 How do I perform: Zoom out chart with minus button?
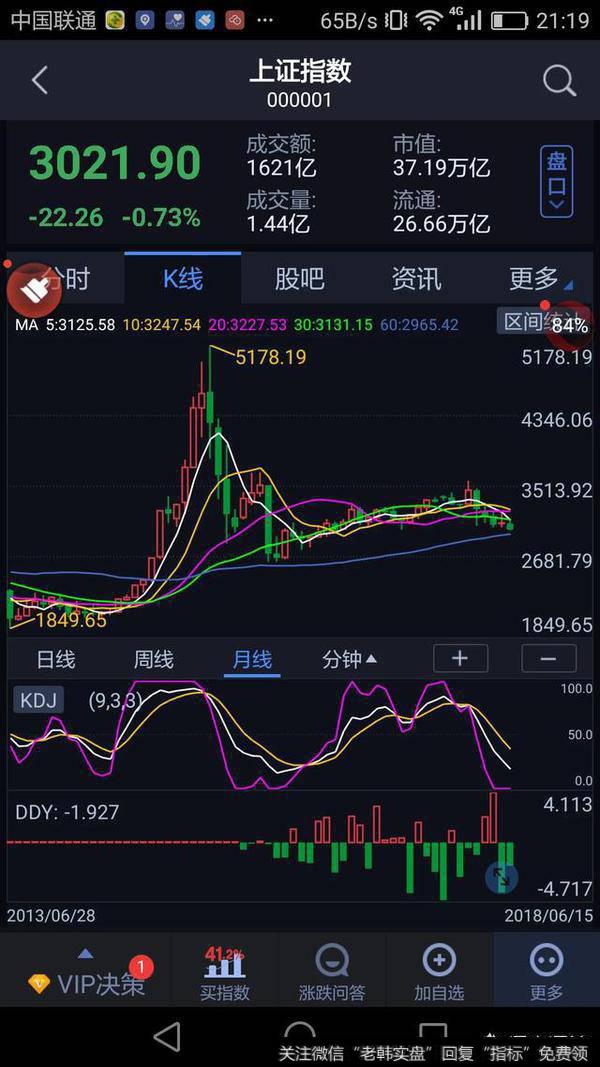548,658
